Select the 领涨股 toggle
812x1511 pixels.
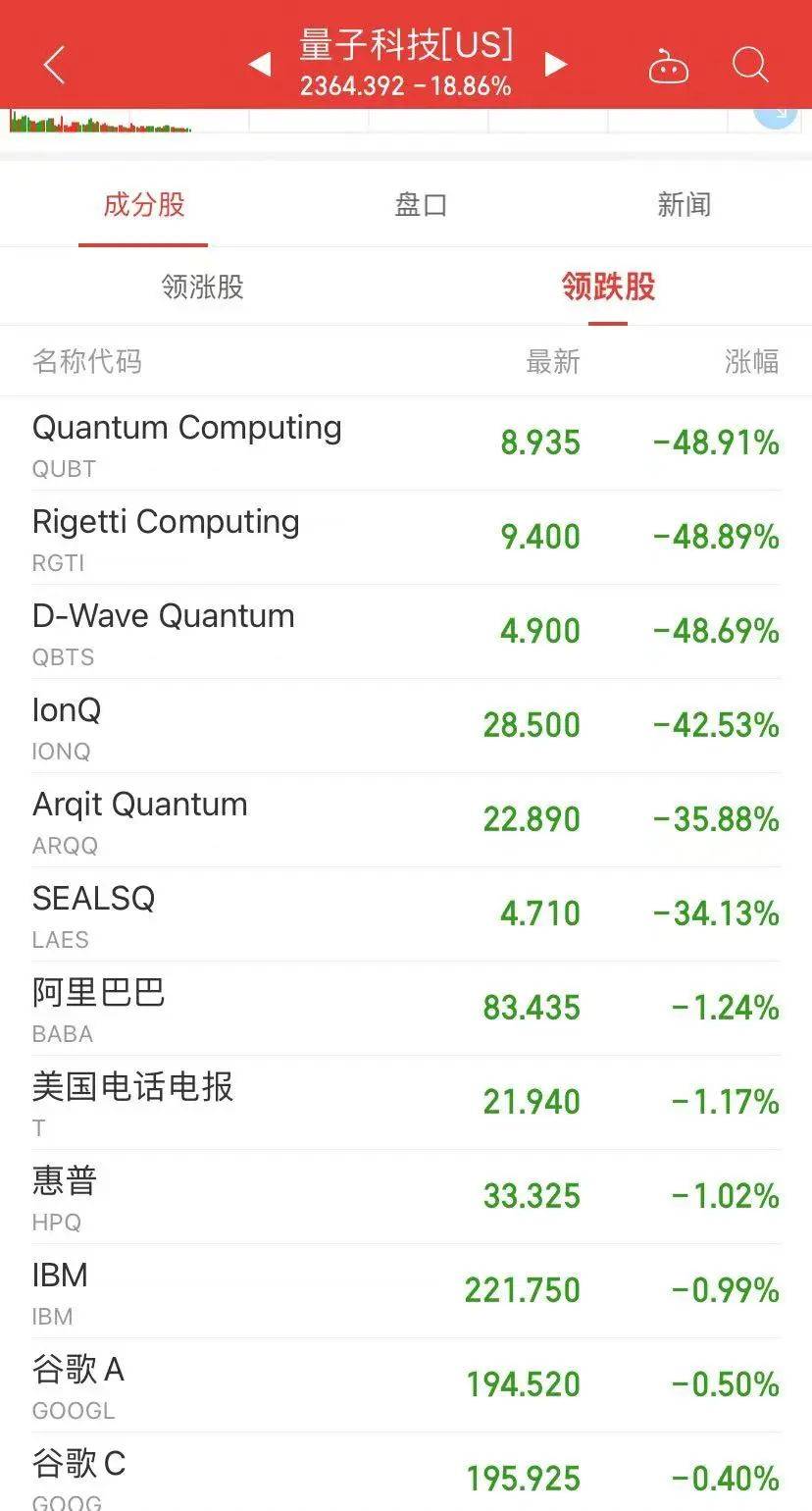pos(200,287)
